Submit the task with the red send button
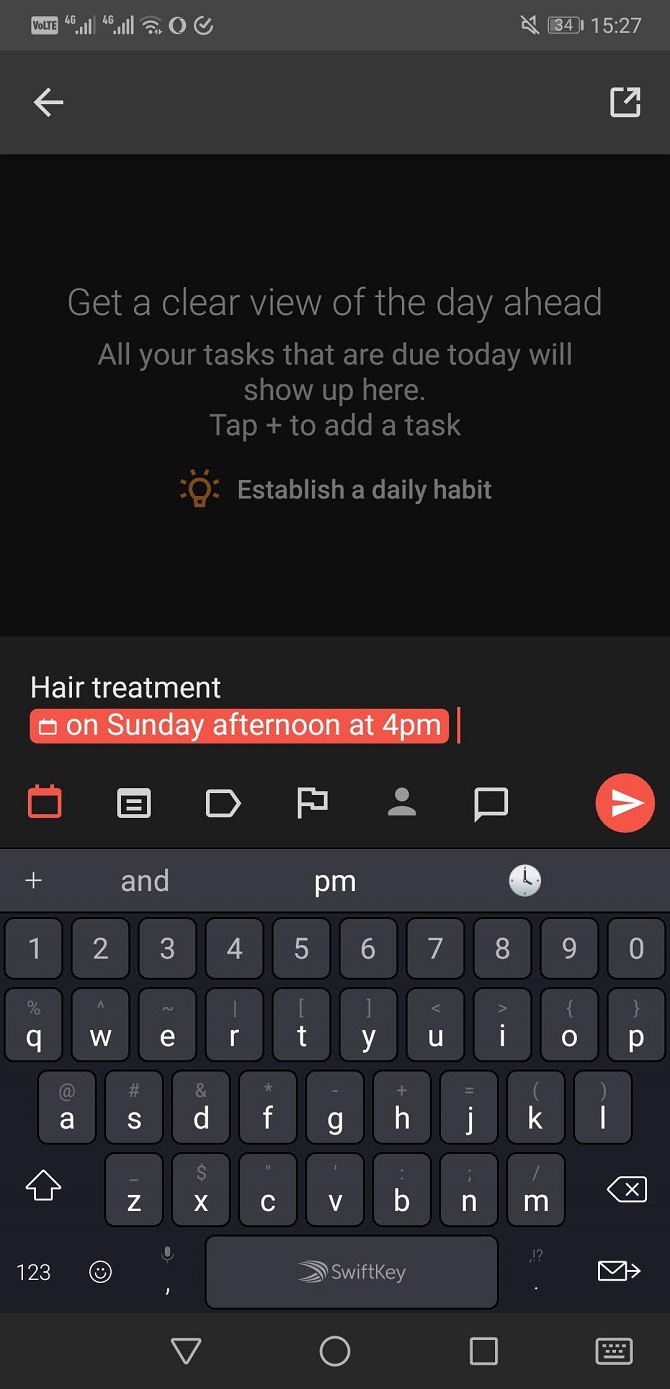The image size is (670, 1389). tap(625, 803)
